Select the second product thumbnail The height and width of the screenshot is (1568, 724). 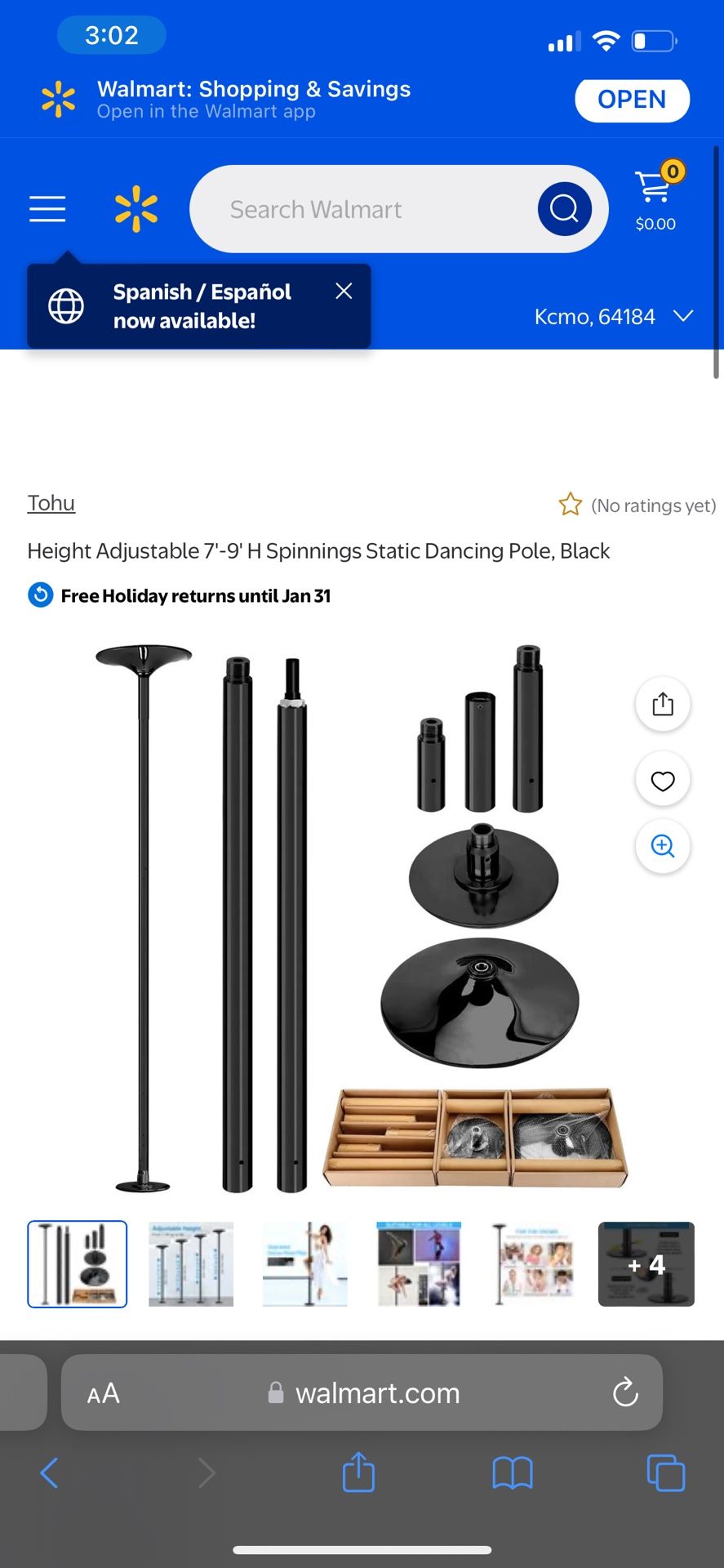[x=191, y=1263]
